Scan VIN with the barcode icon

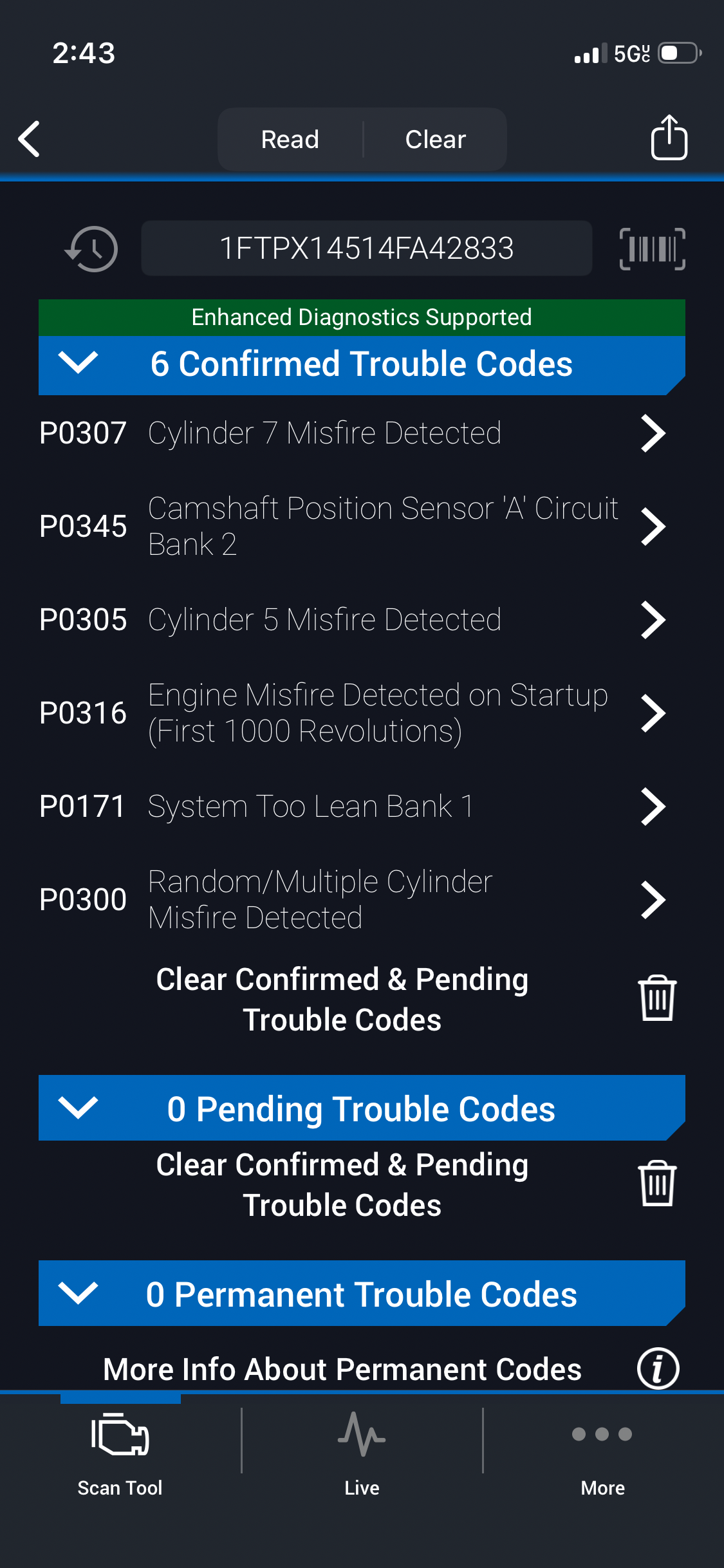[652, 248]
